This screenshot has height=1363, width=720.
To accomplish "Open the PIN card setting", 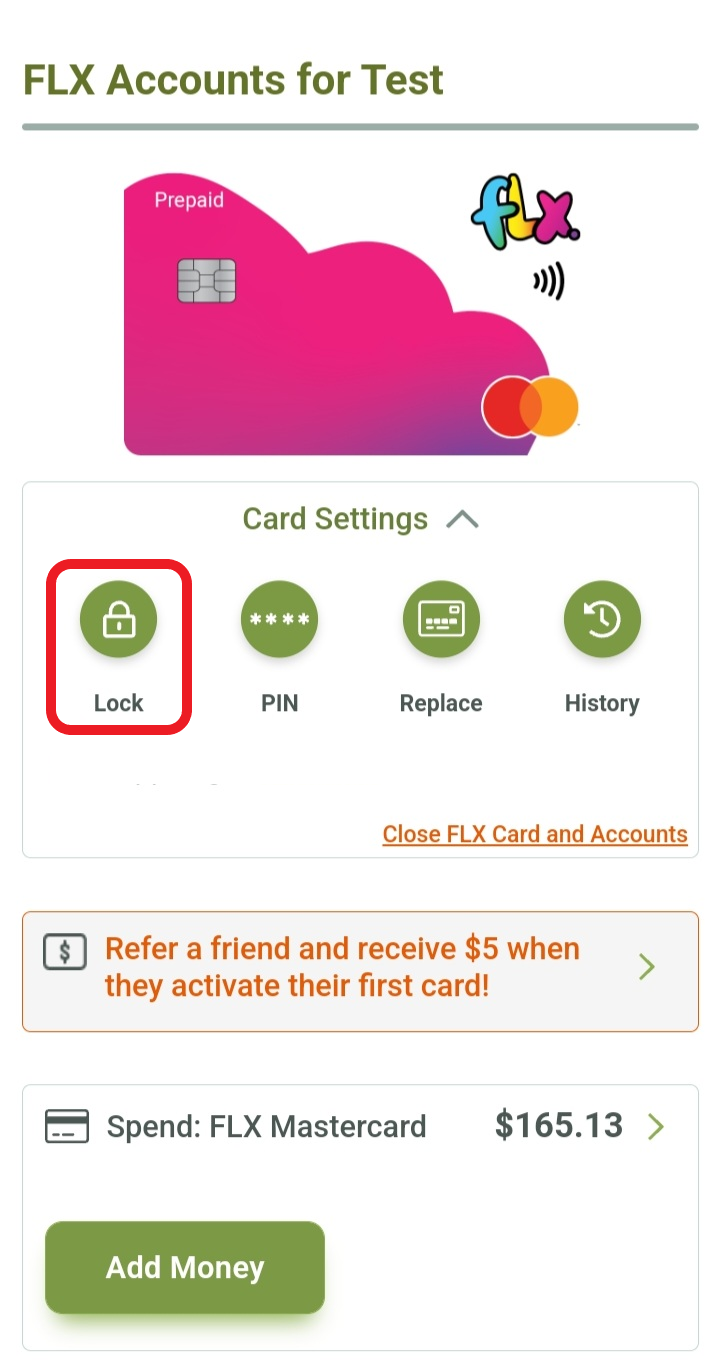I will point(279,621).
